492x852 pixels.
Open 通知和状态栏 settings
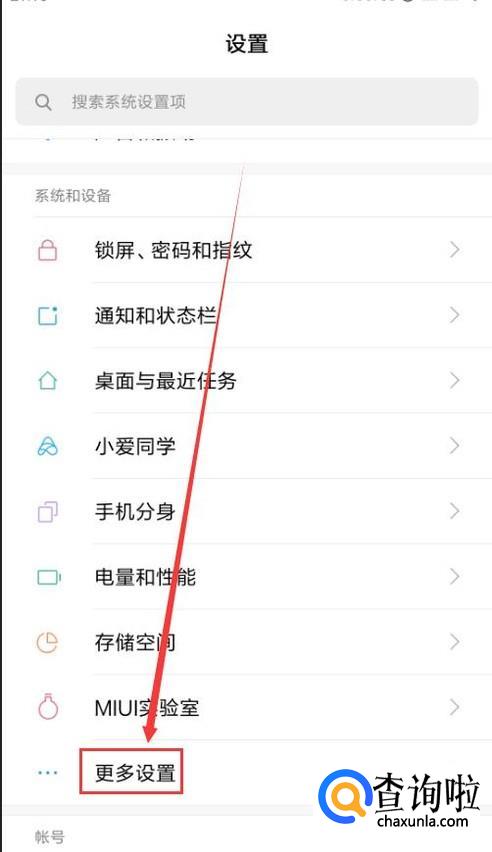pyautogui.click(x=247, y=315)
